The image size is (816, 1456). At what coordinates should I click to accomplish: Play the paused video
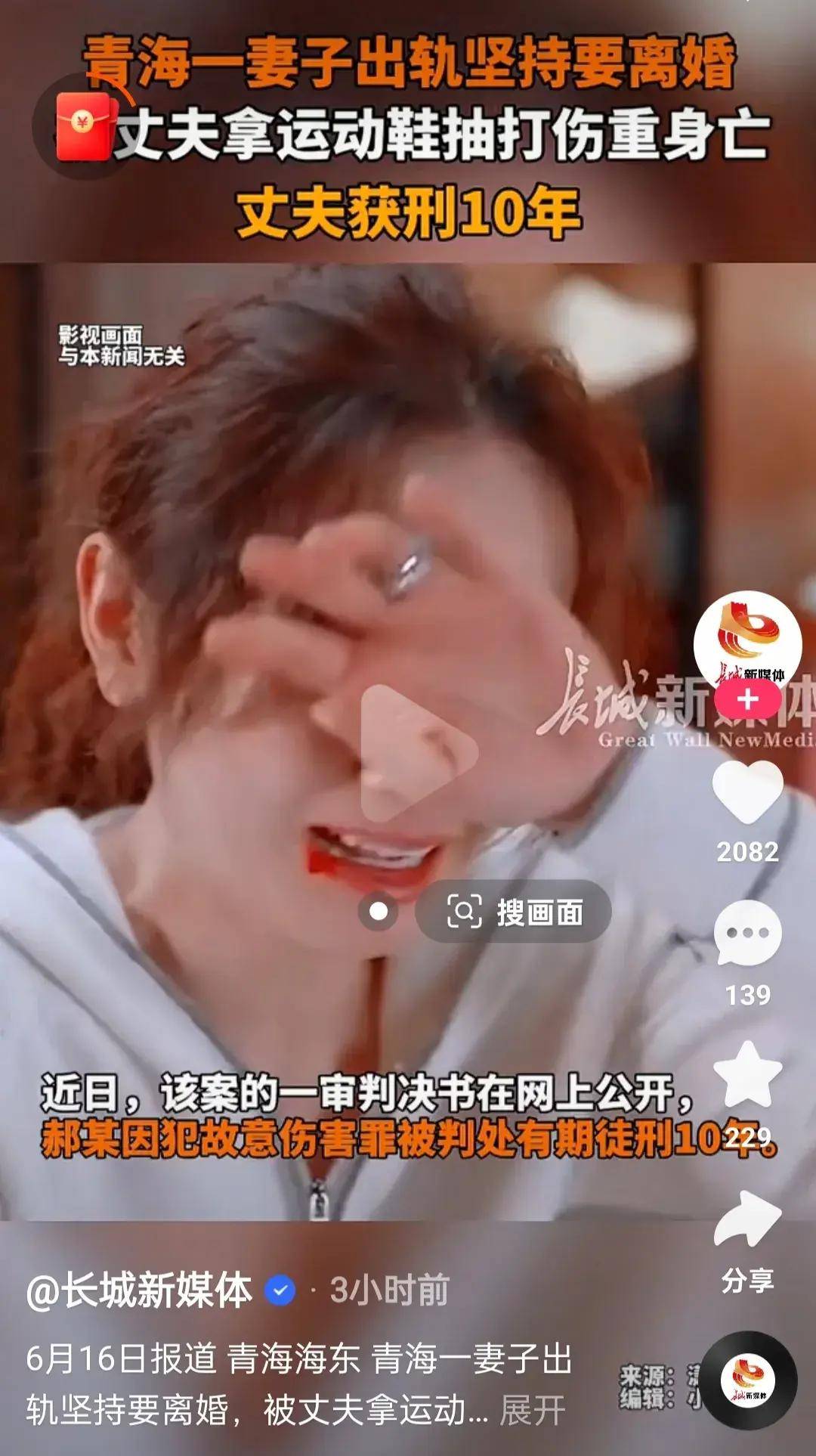pos(418,753)
